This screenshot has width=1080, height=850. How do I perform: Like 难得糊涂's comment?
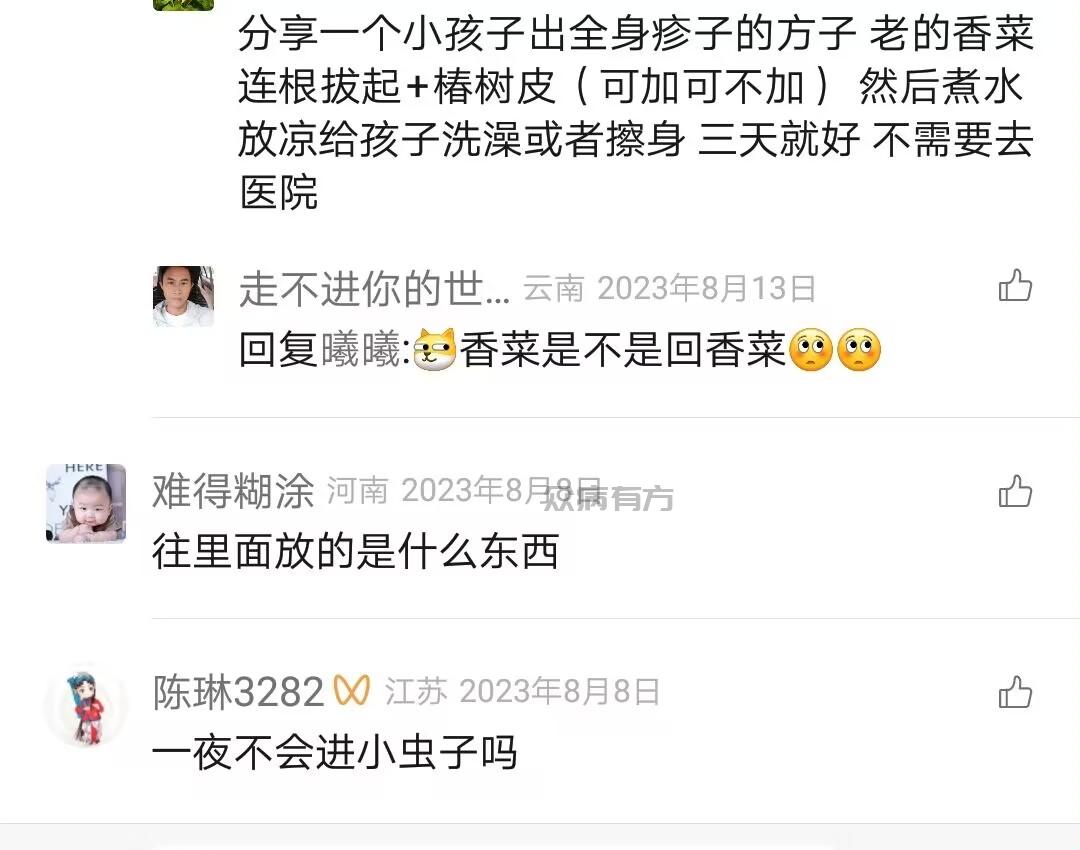coord(1015,491)
